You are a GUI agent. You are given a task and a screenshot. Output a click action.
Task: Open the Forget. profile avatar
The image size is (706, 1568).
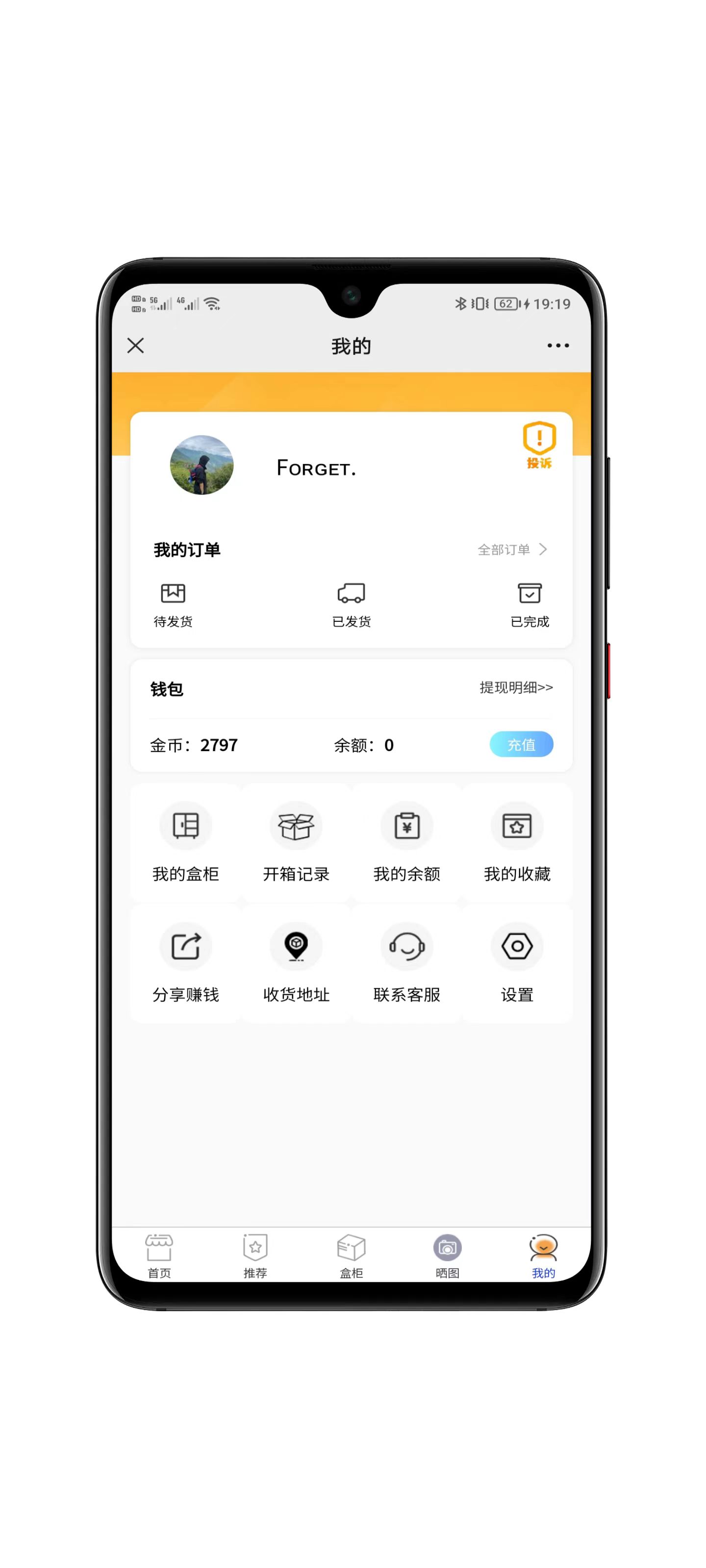[x=202, y=465]
